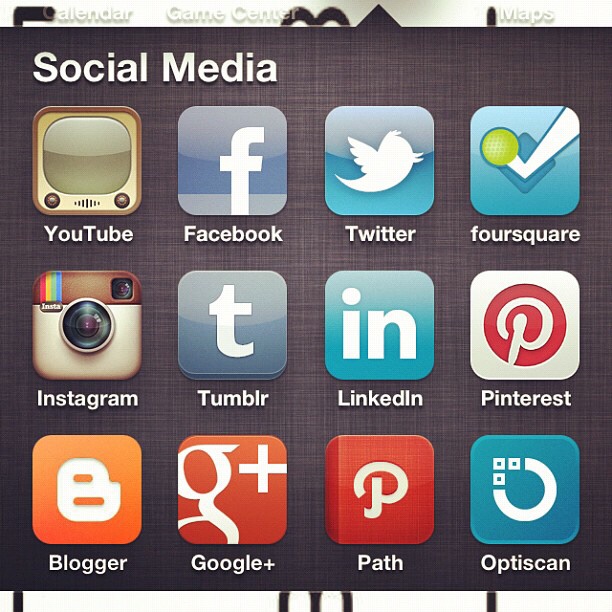Launch Google+ from Social Media folder
The image size is (612, 612).
(232, 490)
